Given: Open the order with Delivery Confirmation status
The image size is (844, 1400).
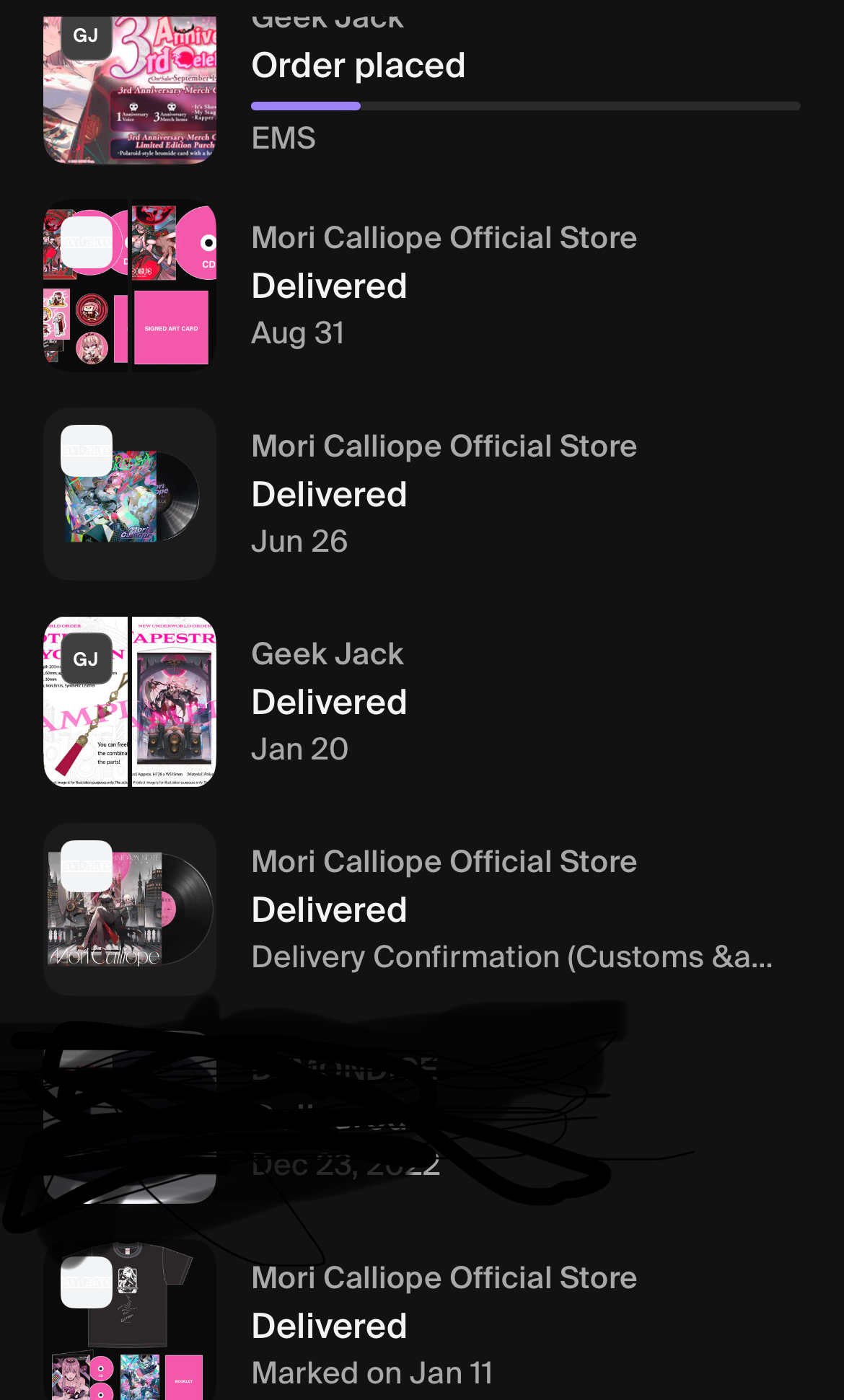Looking at the screenshot, I should (x=422, y=910).
